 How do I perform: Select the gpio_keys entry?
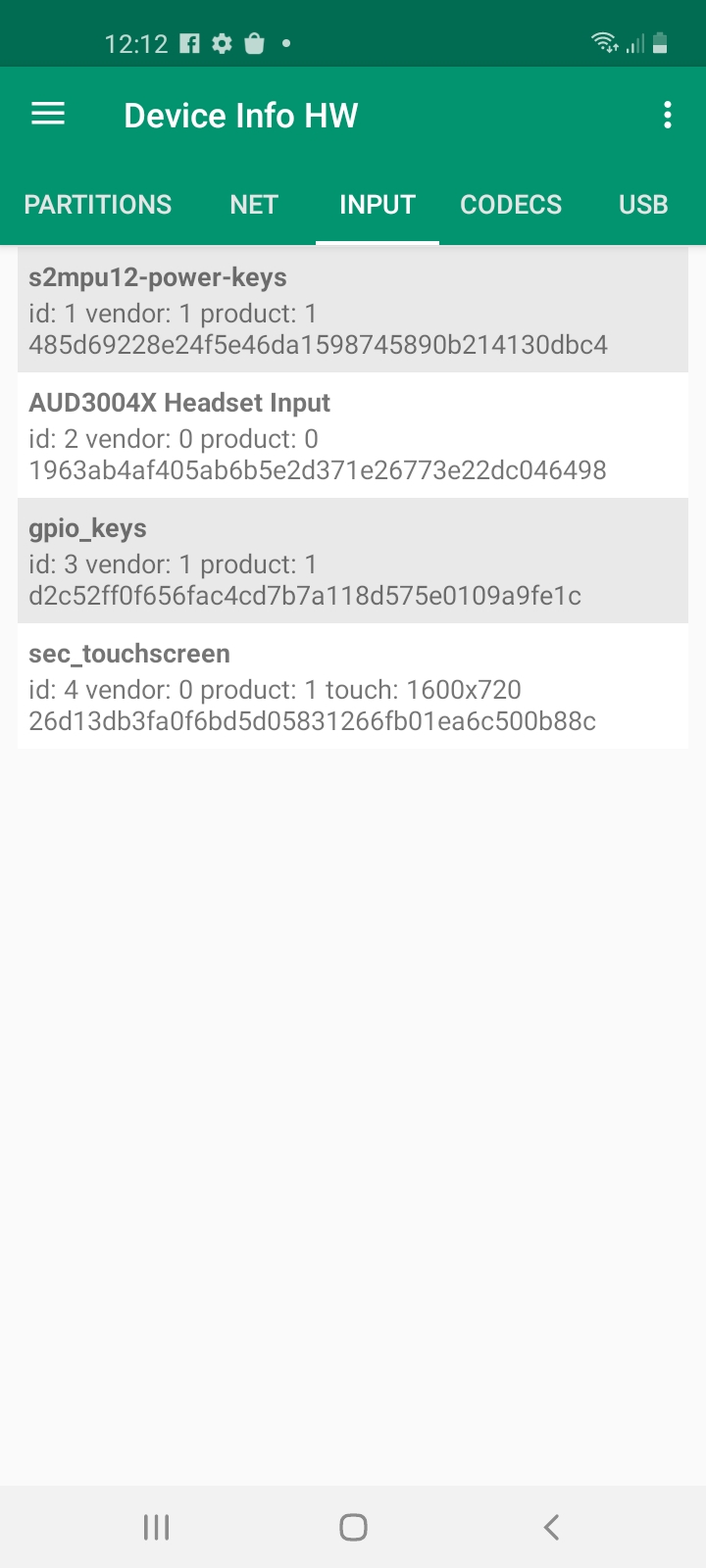pos(353,561)
